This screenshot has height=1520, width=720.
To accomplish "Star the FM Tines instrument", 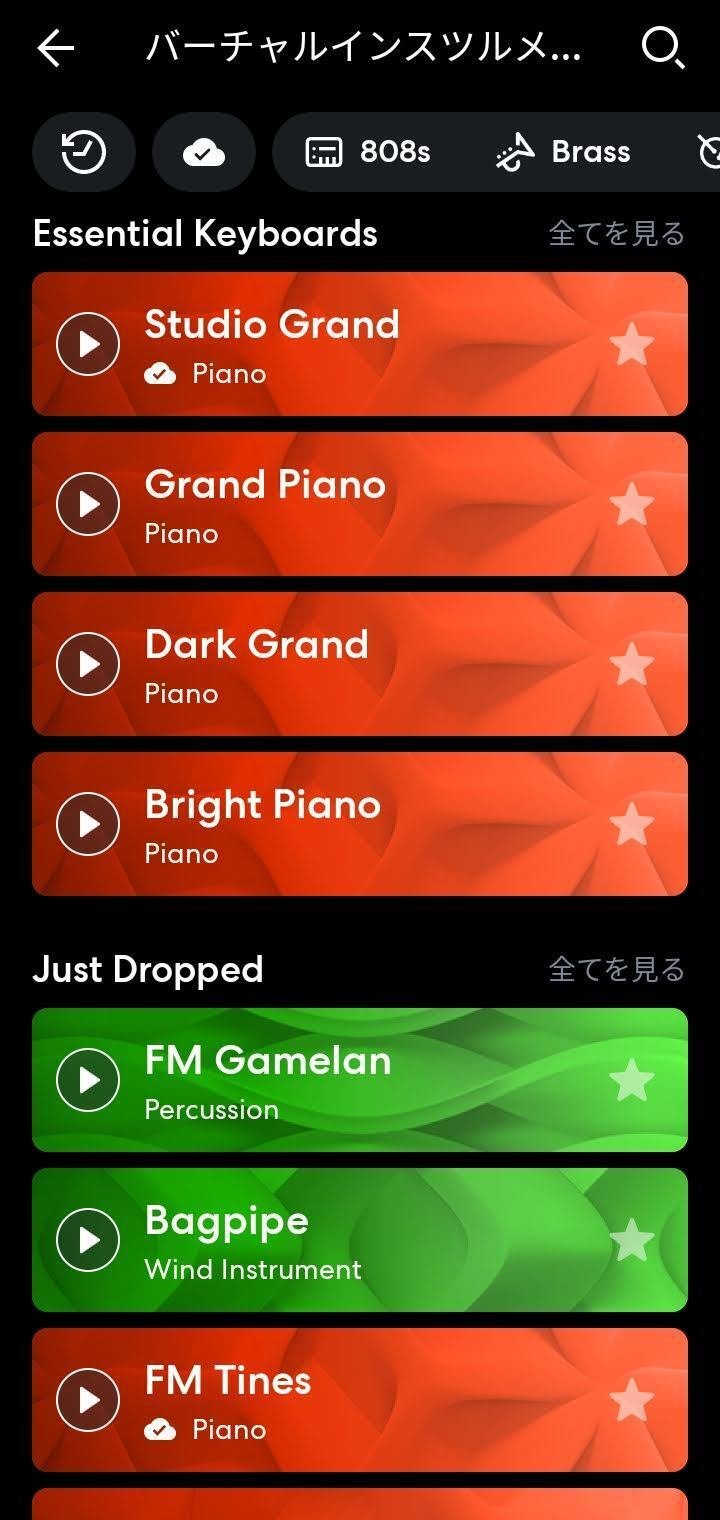I will 631,1400.
